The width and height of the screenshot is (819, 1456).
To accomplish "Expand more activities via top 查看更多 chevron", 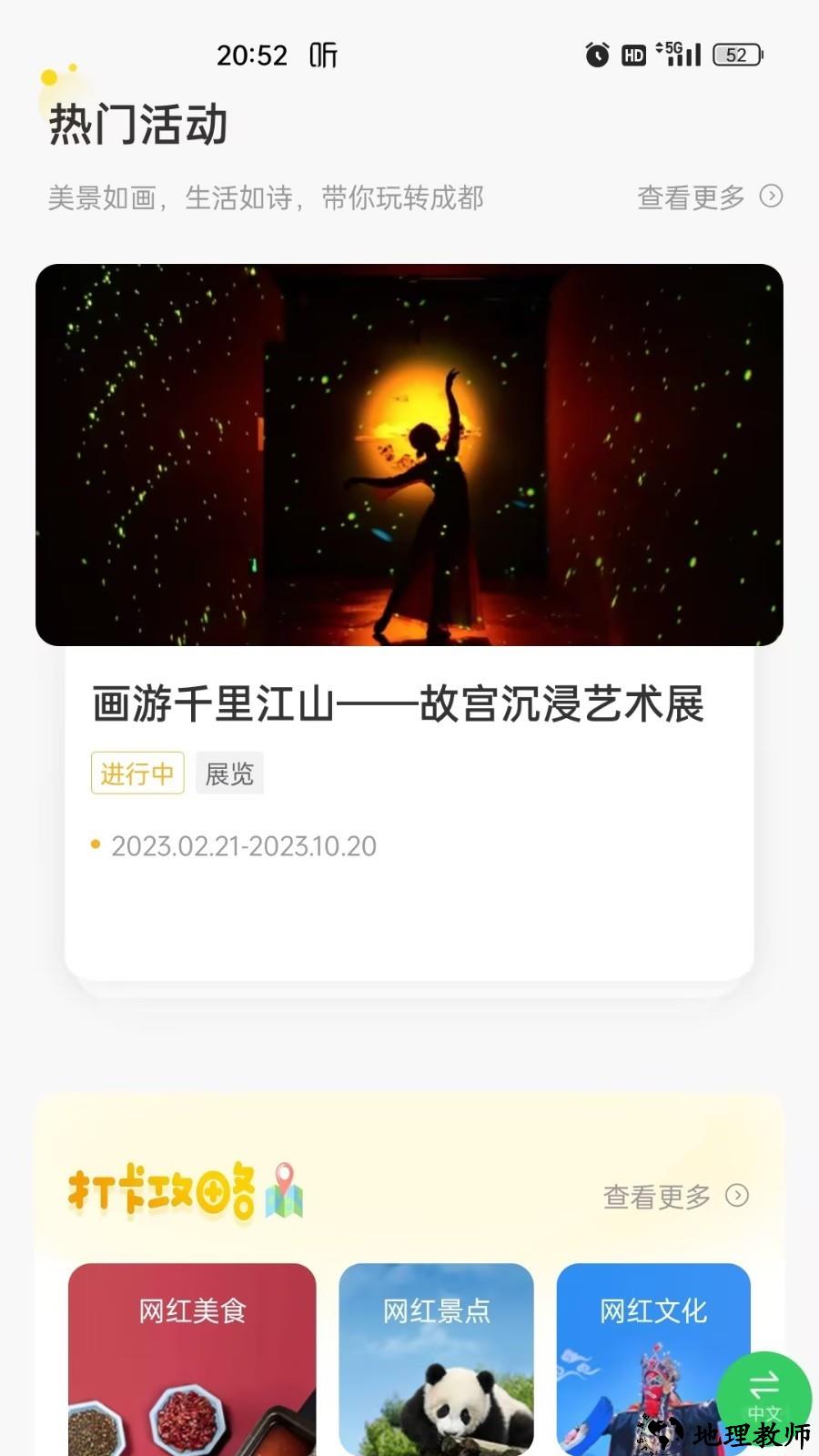I will (x=769, y=197).
